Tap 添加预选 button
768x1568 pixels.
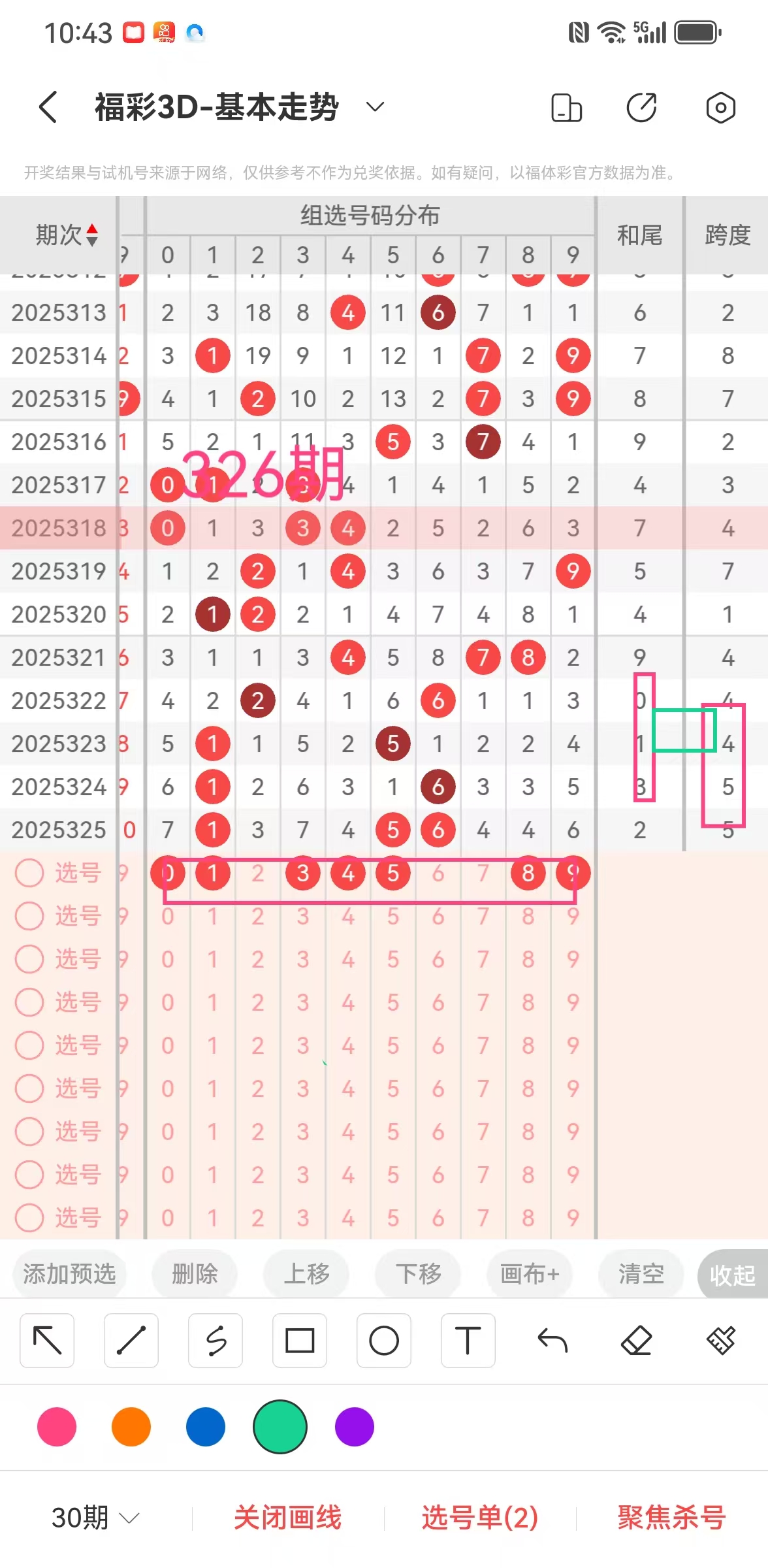tap(69, 1273)
